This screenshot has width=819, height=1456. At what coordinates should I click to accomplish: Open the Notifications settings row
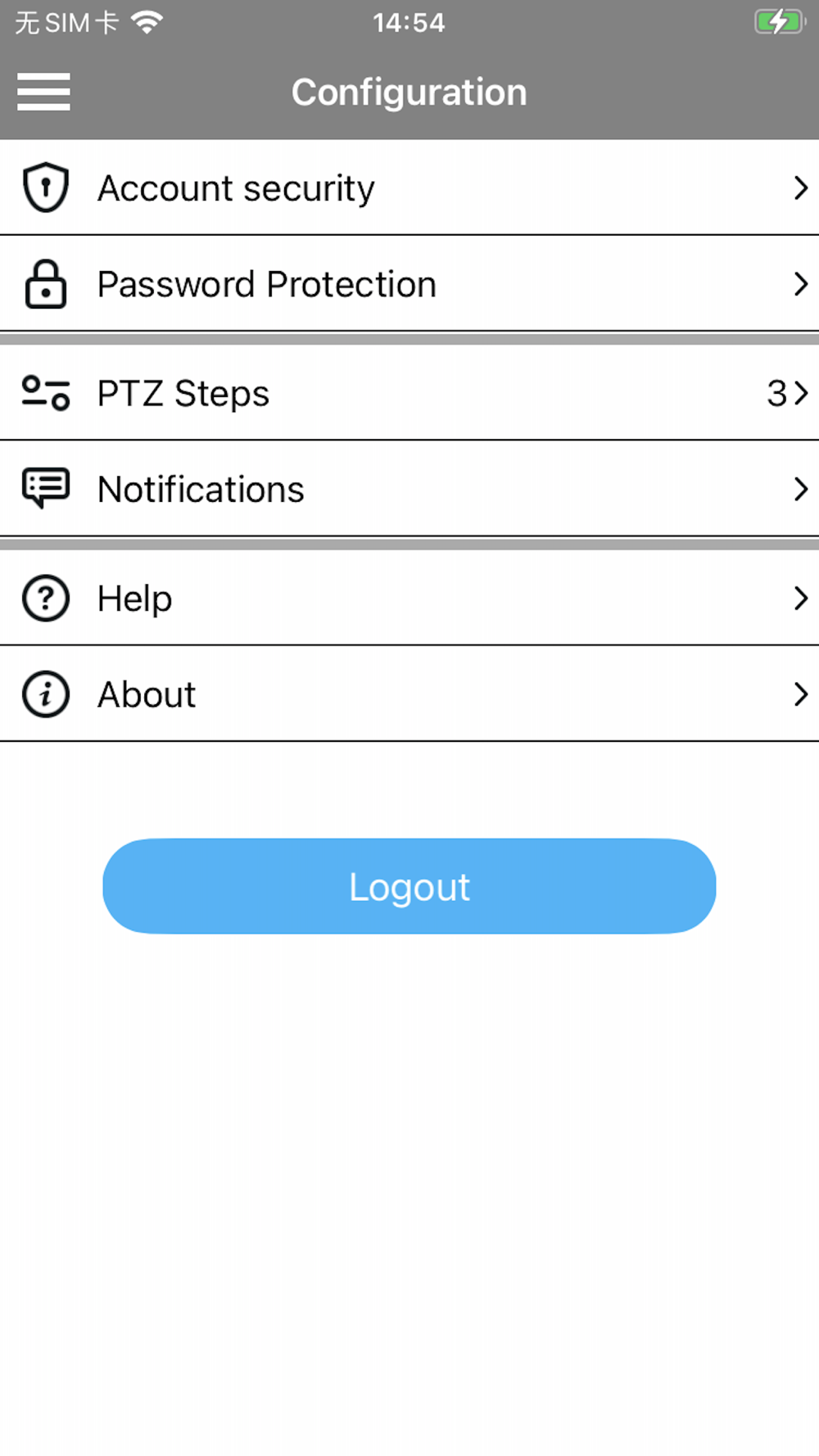click(409, 489)
